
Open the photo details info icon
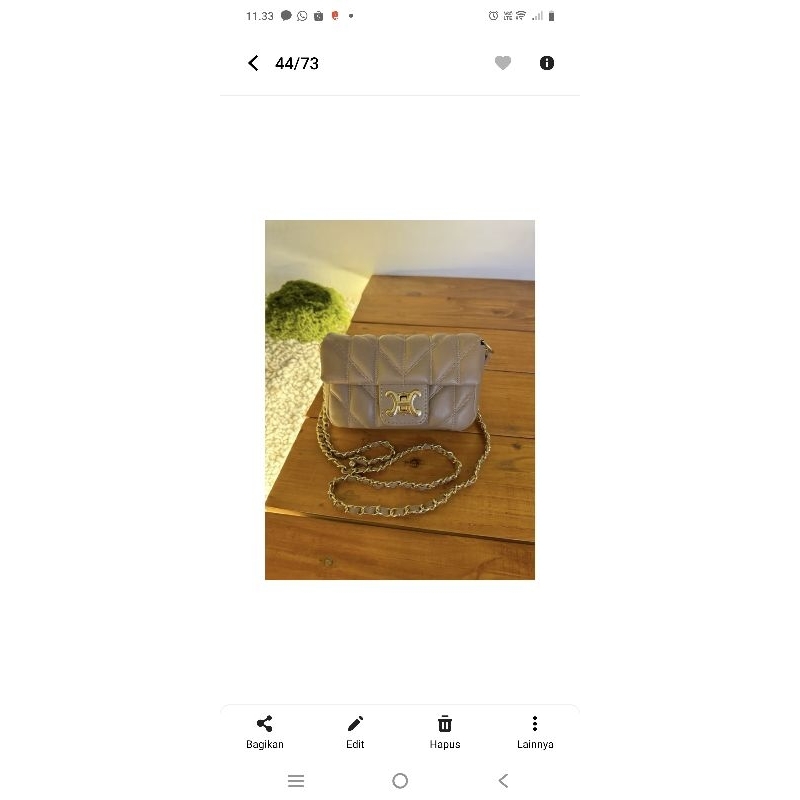click(547, 63)
